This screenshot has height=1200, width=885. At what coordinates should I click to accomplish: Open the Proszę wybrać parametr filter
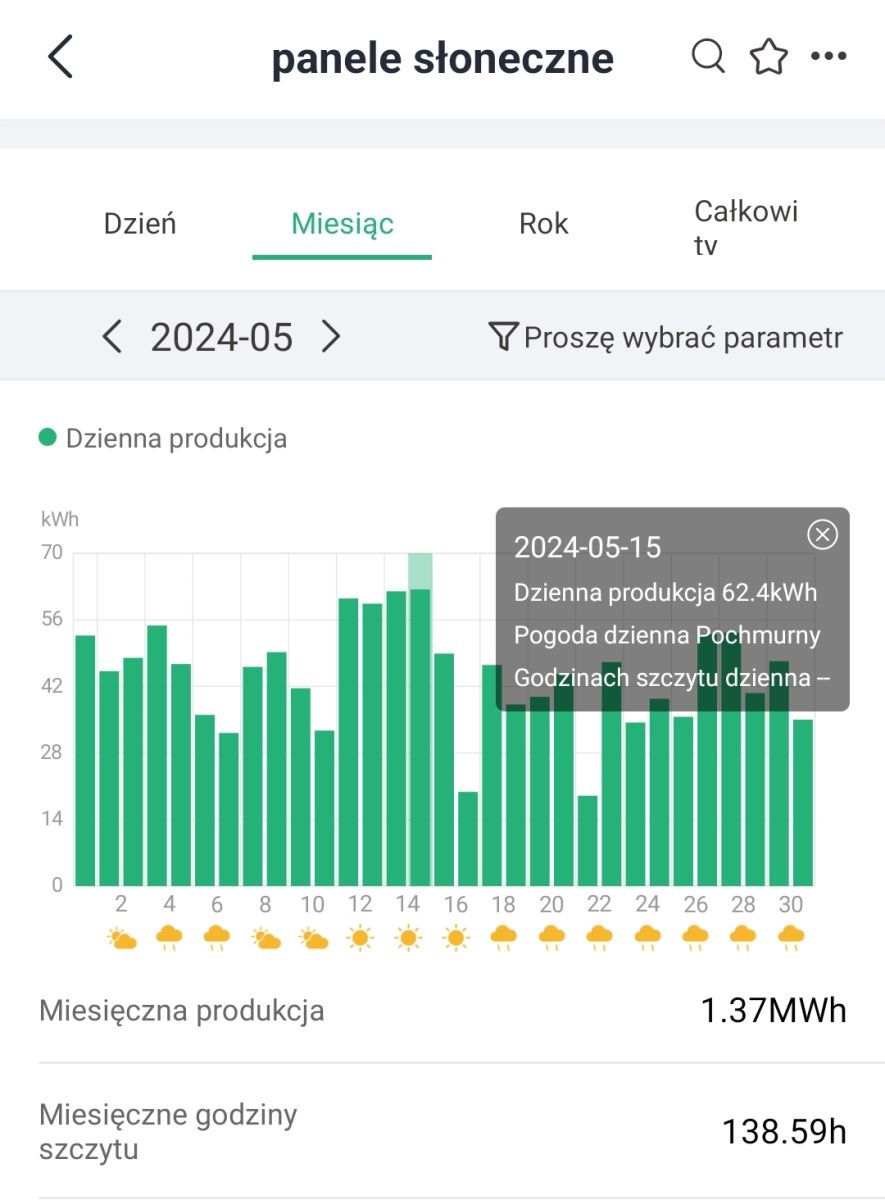click(666, 337)
